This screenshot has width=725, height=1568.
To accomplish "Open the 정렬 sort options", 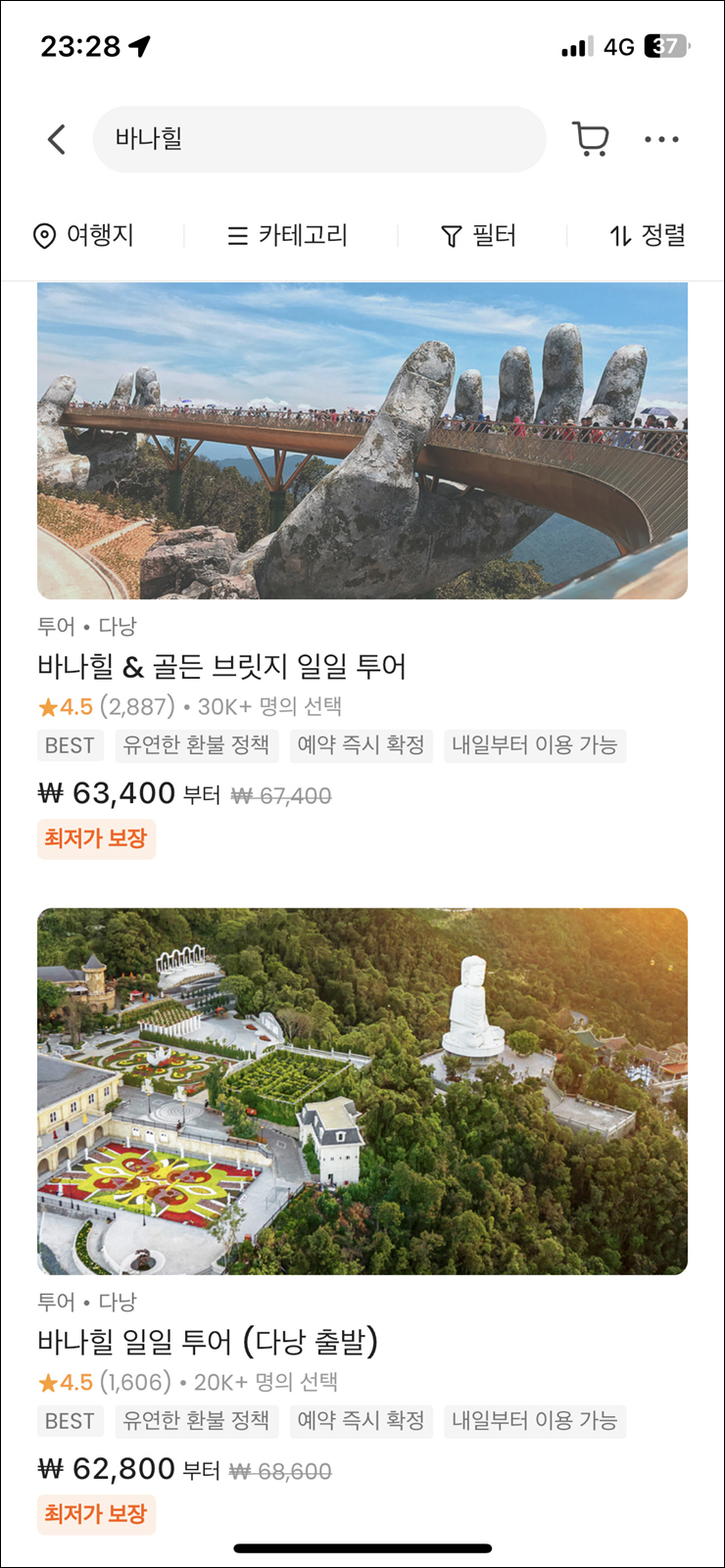I will [x=647, y=235].
